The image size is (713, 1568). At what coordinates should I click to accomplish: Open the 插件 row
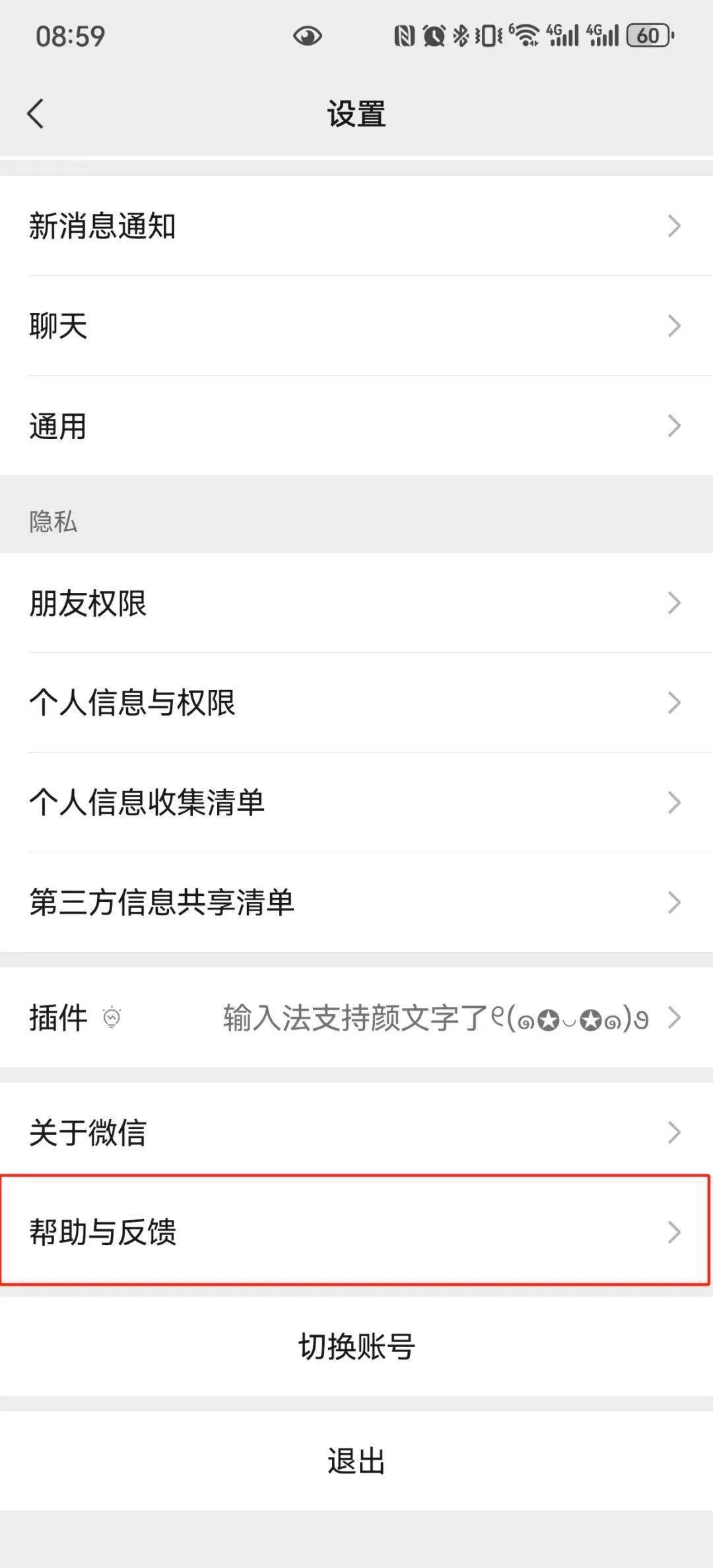coord(356,1017)
